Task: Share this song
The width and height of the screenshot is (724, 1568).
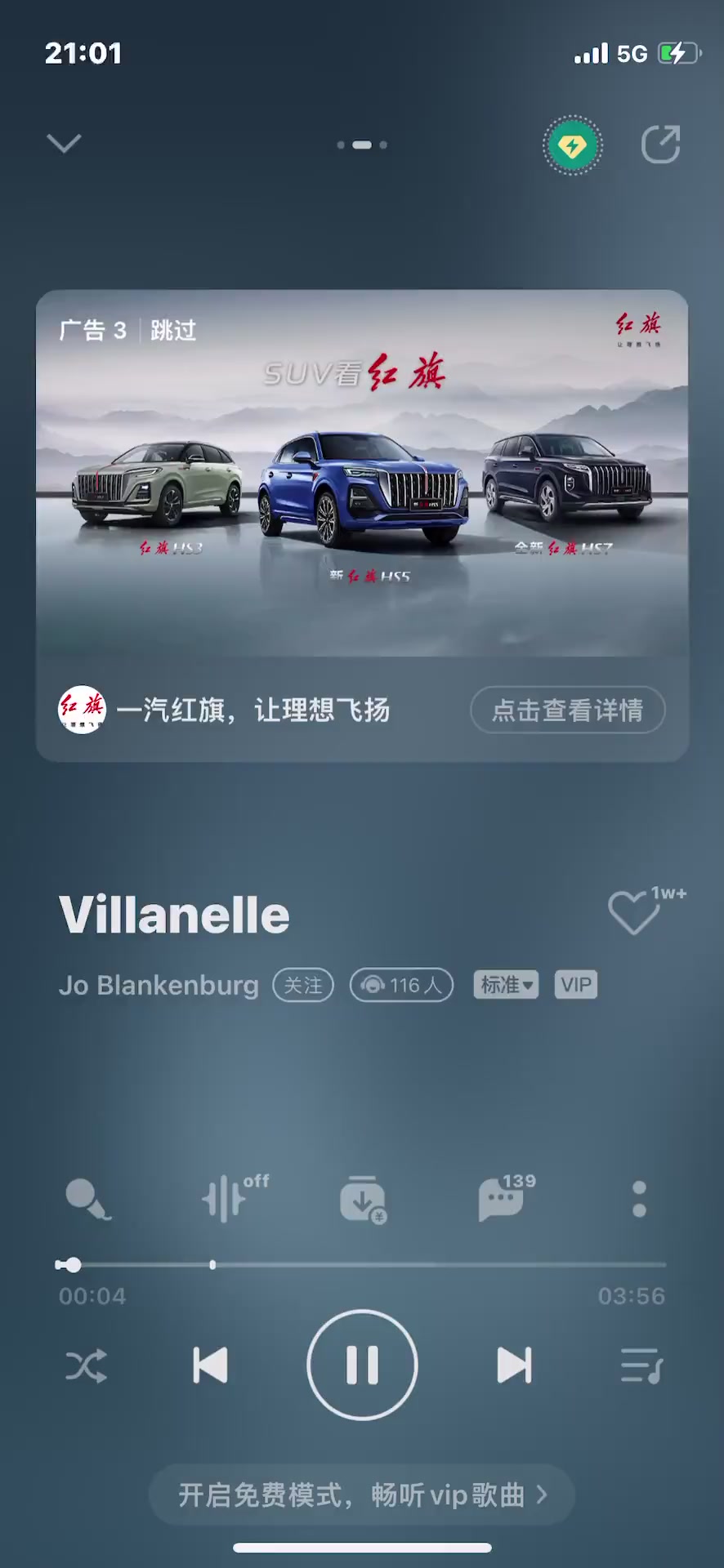Action: tap(660, 145)
